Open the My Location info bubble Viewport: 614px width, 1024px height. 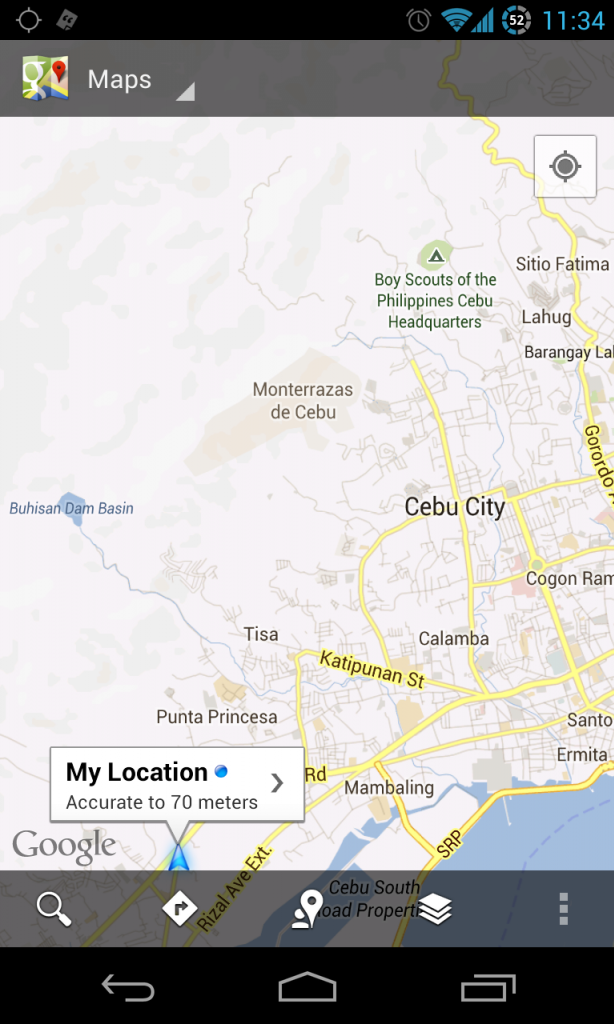click(177, 785)
